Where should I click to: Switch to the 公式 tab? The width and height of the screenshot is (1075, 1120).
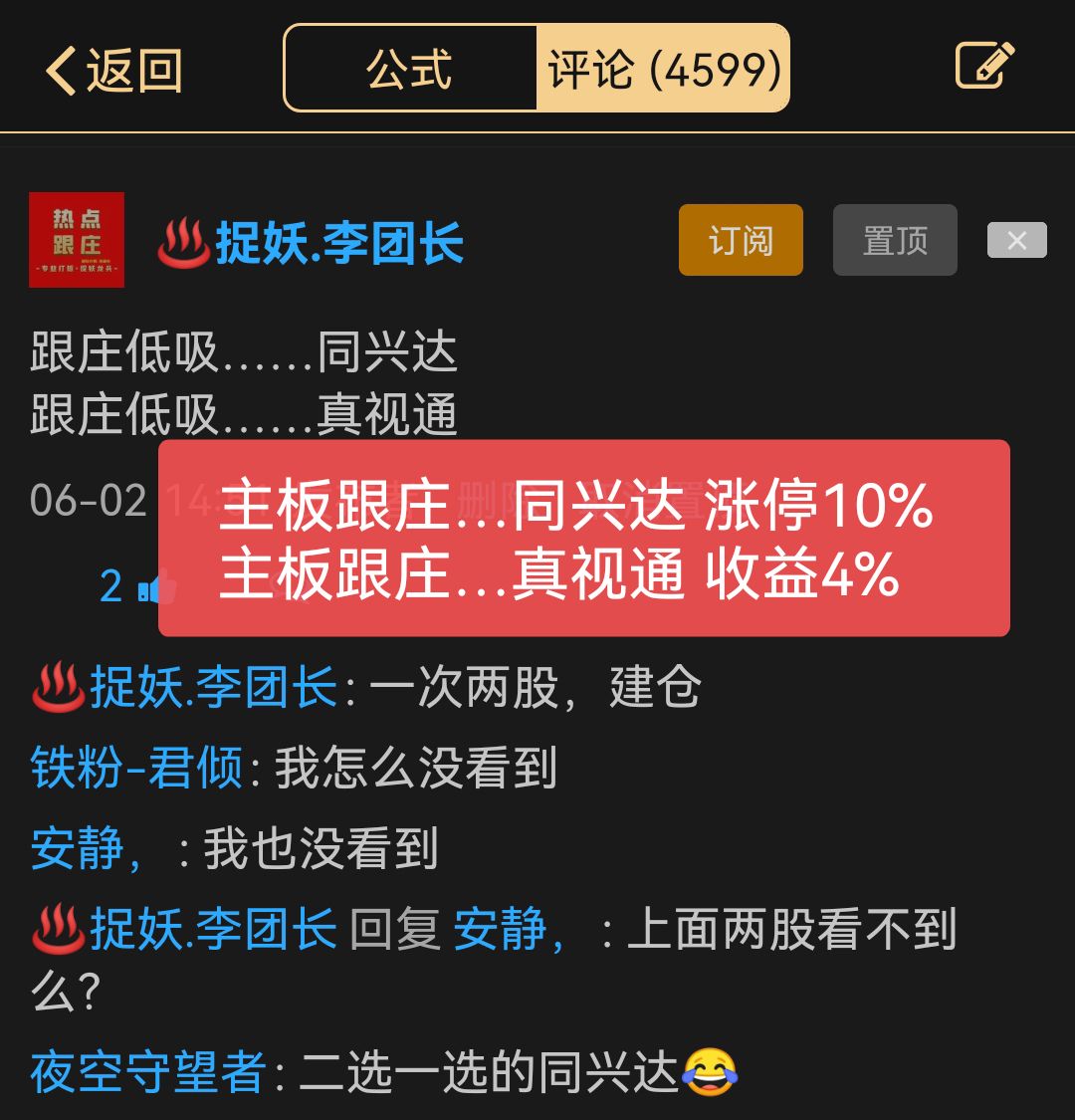coord(409,69)
